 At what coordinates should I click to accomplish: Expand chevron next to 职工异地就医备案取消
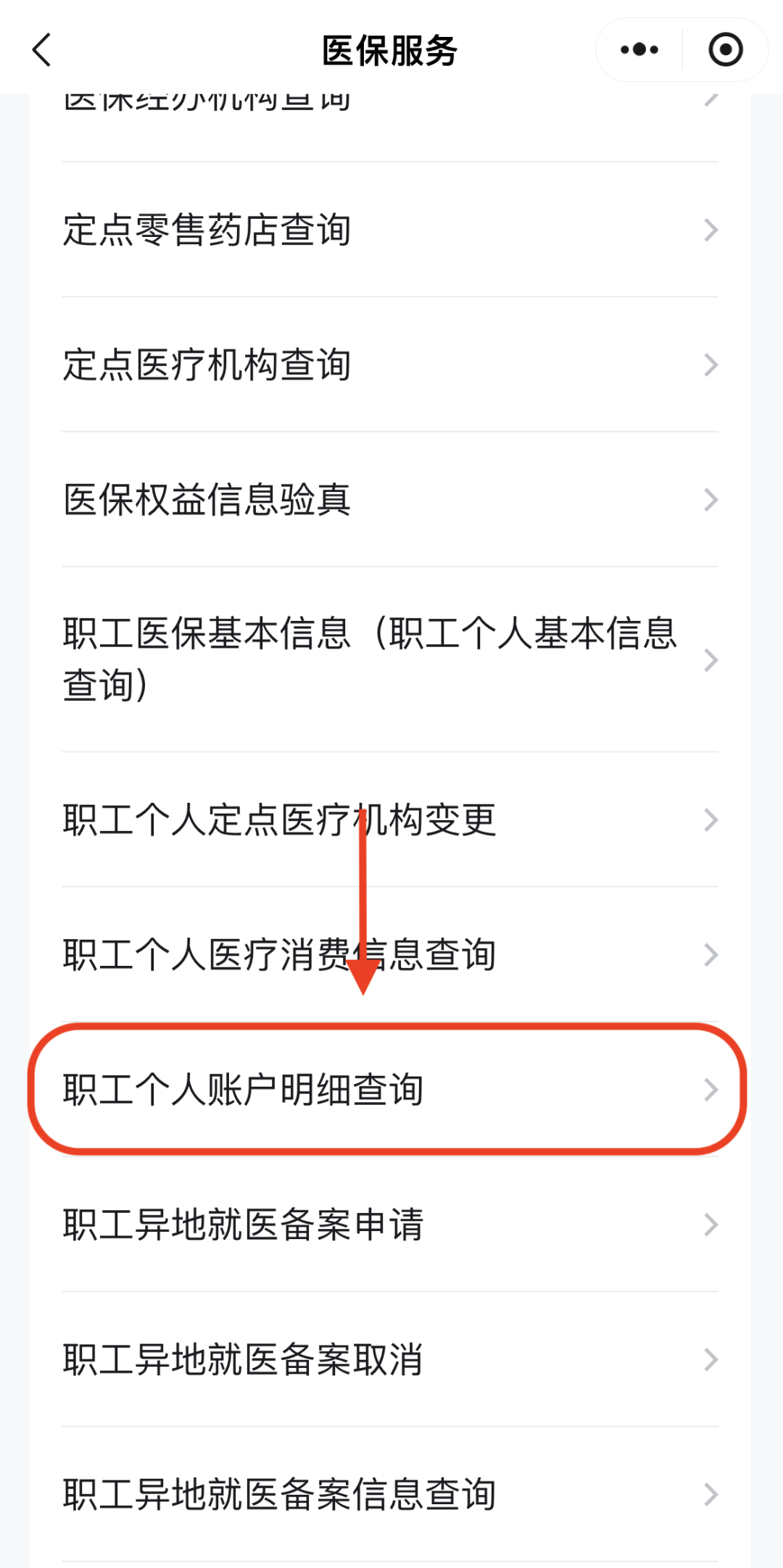[709, 1359]
